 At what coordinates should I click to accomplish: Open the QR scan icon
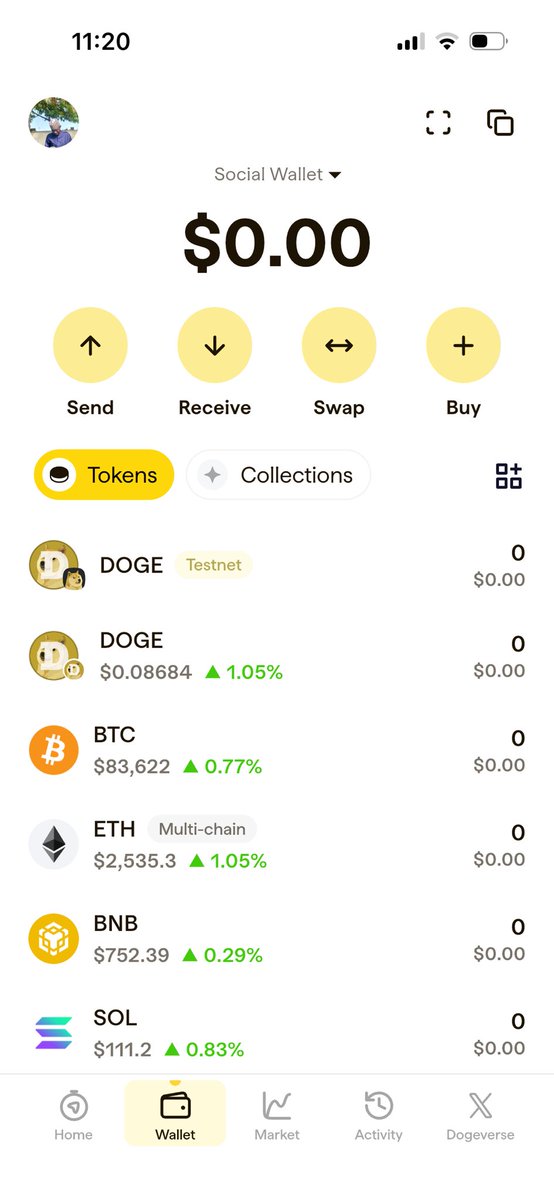pyautogui.click(x=438, y=123)
